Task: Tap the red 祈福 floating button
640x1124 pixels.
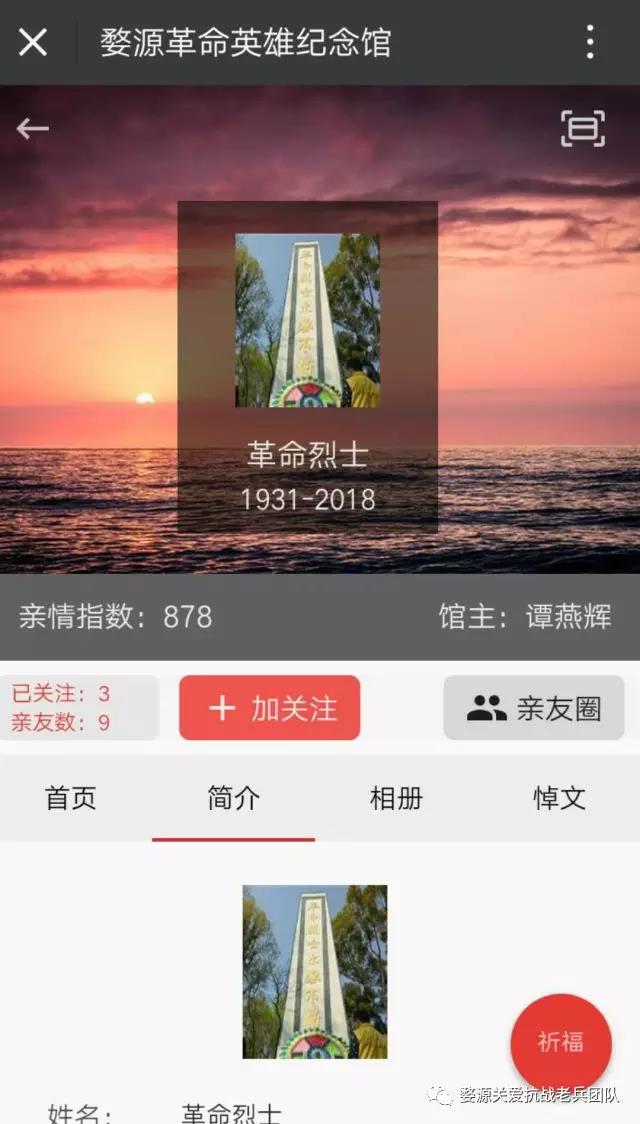Action: (x=560, y=1042)
